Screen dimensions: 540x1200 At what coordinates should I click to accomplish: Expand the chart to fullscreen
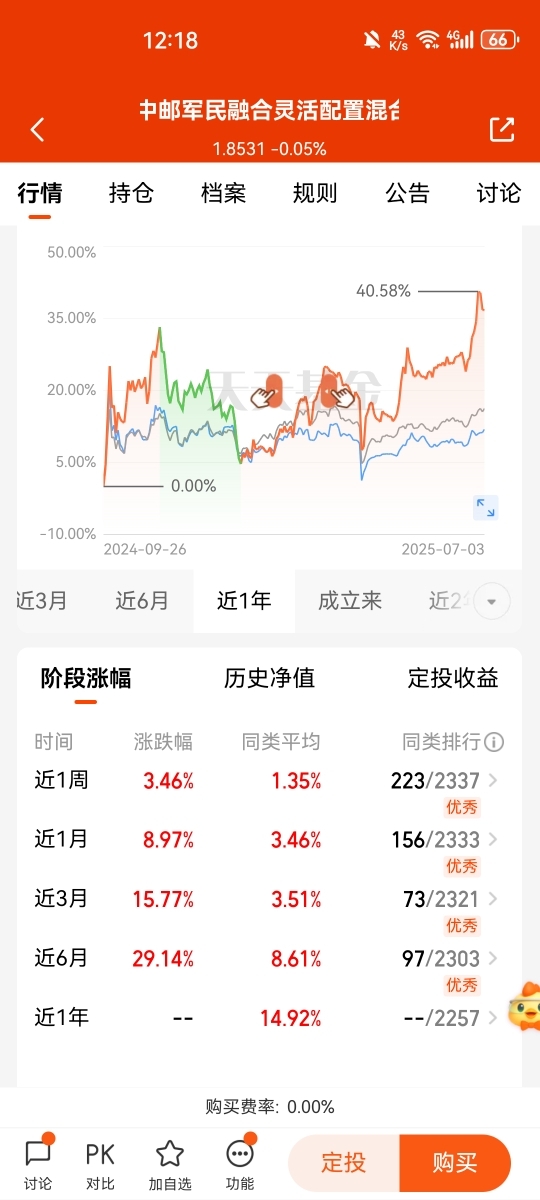click(485, 507)
